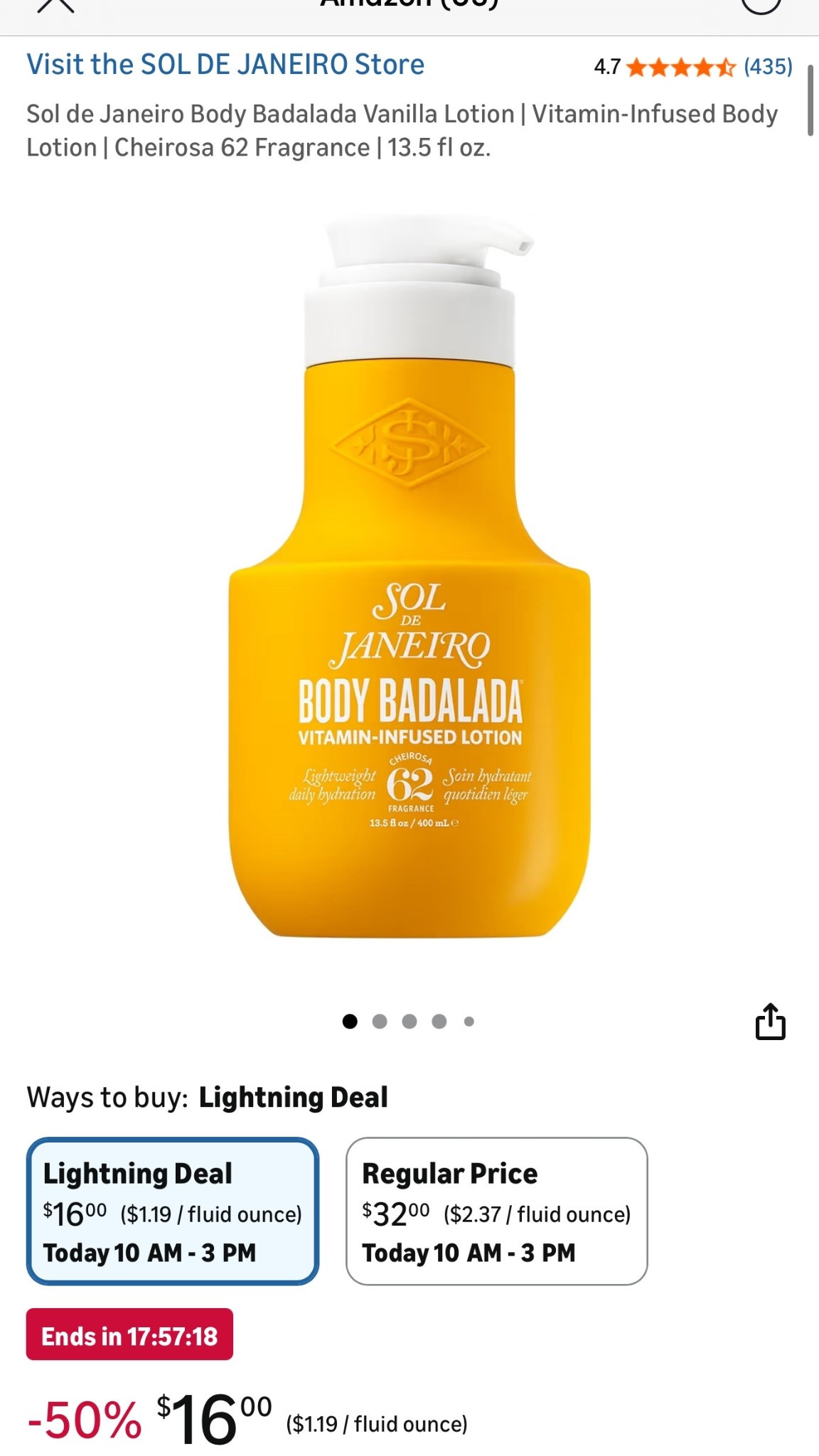Open the circular icon in the top bar

tap(761, 6)
